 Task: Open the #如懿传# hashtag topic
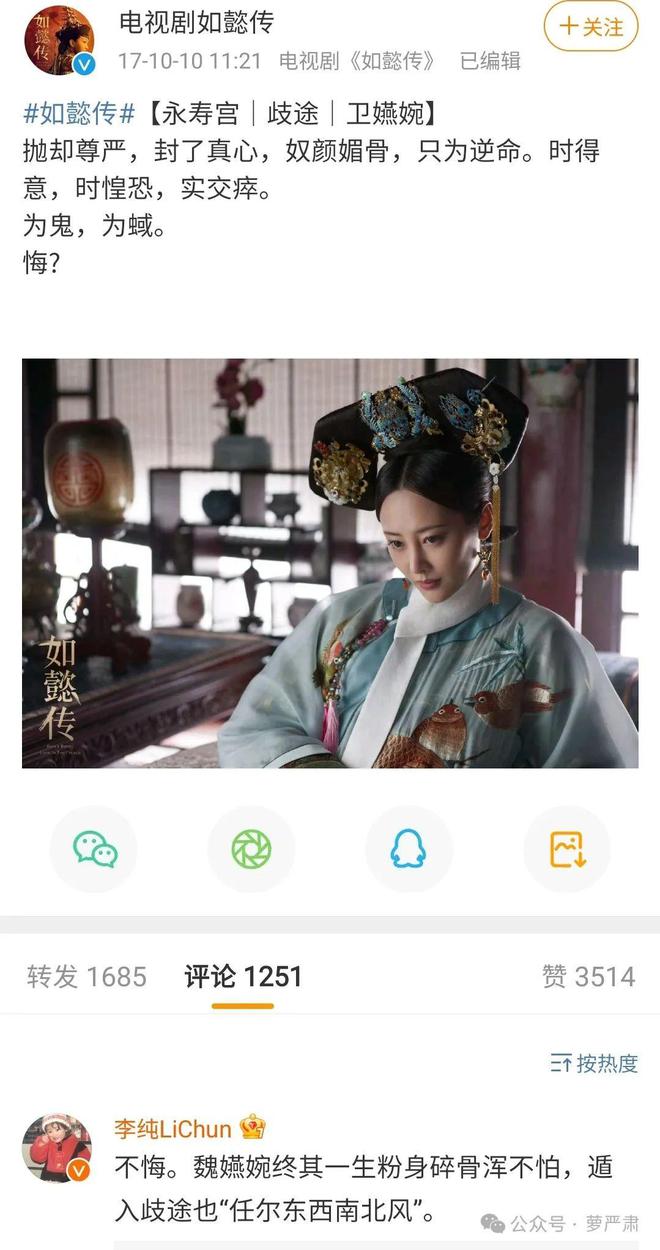click(x=78, y=112)
